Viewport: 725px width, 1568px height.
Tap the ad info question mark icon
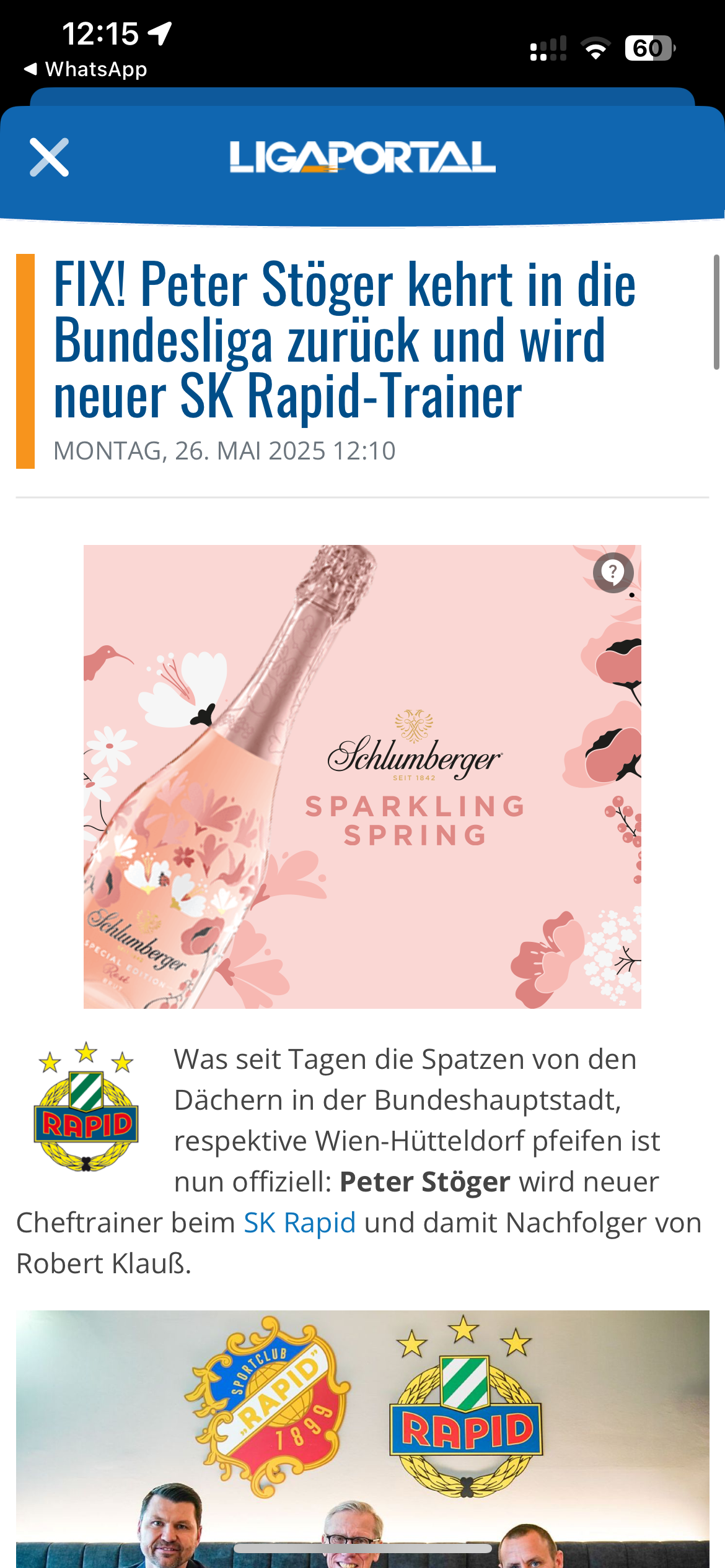click(x=612, y=572)
